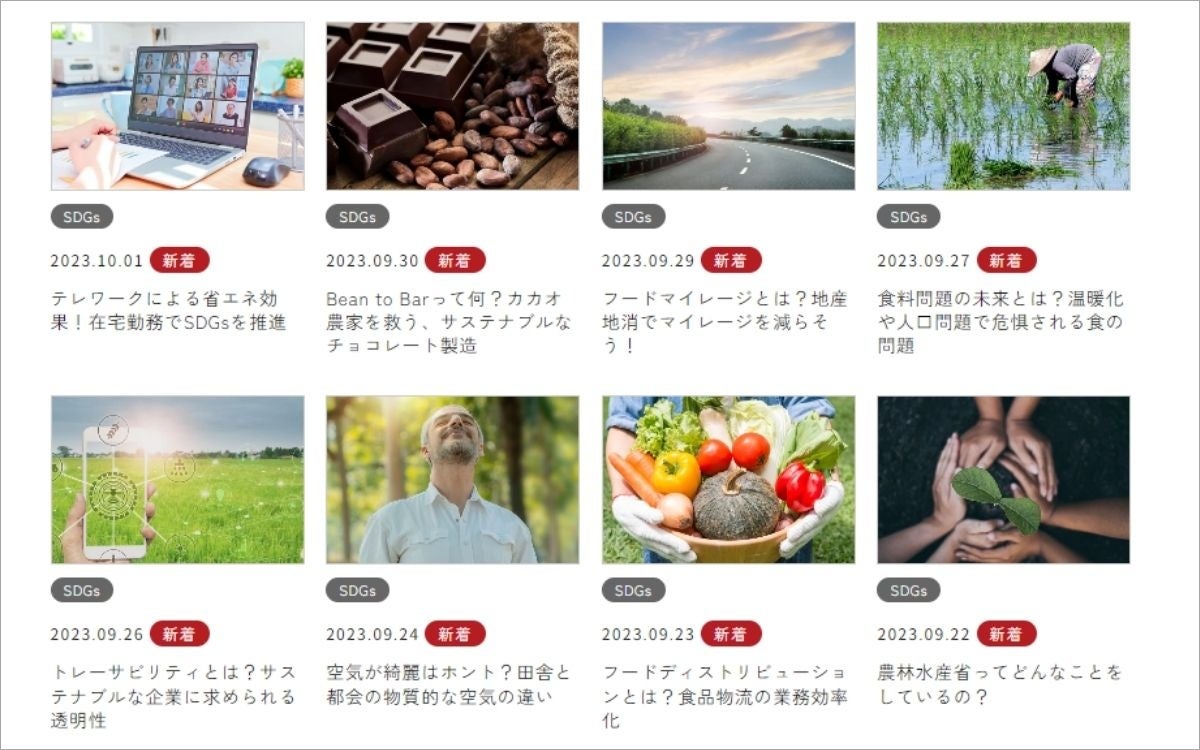Open the フードマイレージとは headline link
Image resolution: width=1200 pixels, height=750 pixels.
click(x=724, y=322)
